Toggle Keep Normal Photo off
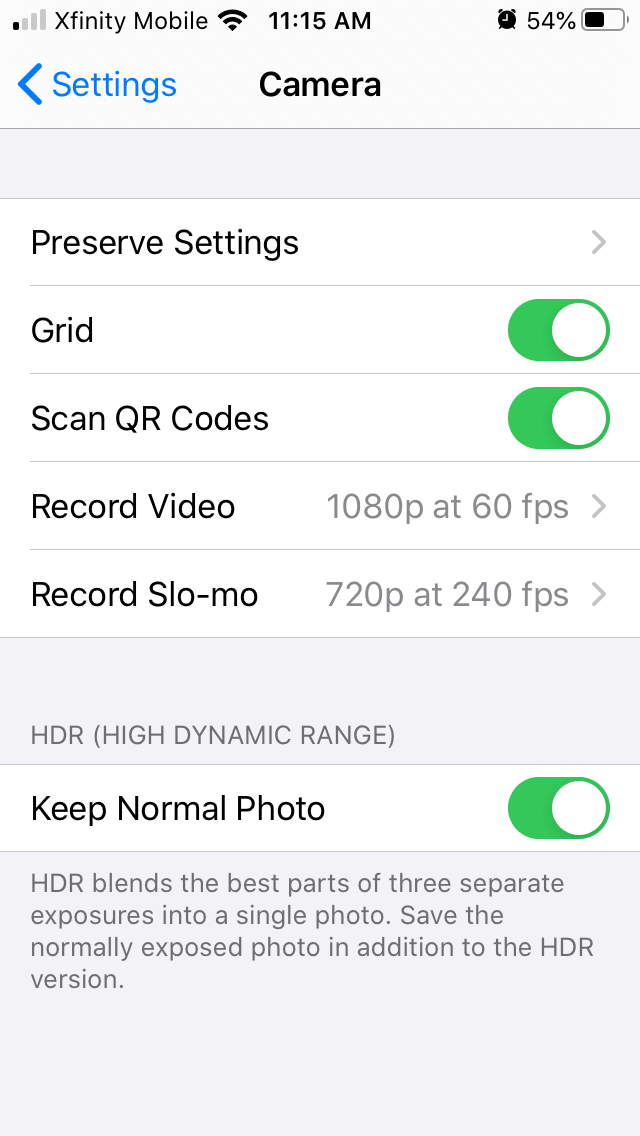 pyautogui.click(x=558, y=808)
